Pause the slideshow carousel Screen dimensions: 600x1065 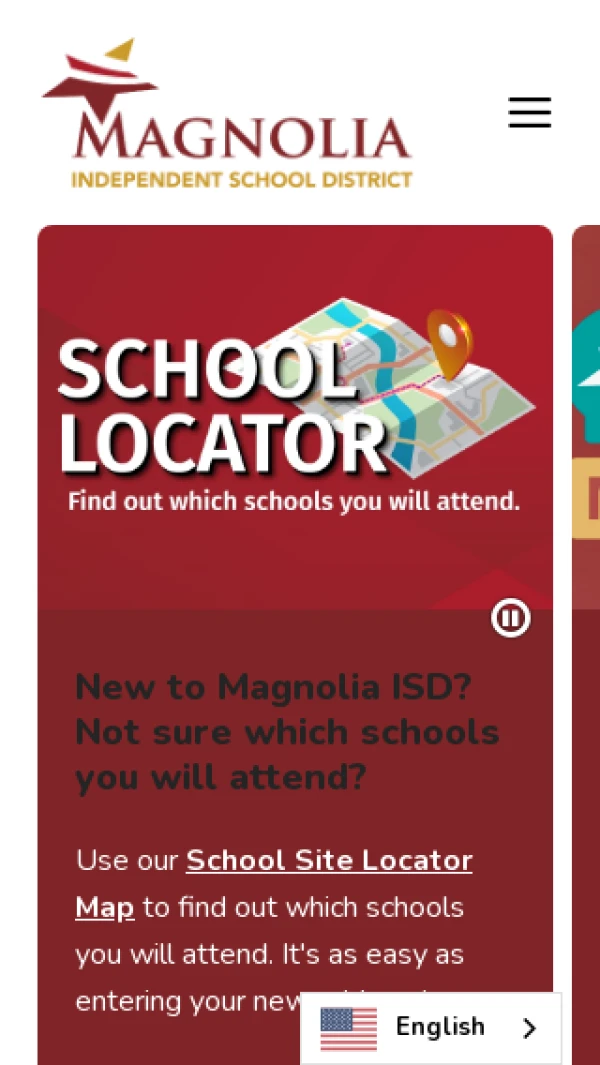click(x=510, y=619)
